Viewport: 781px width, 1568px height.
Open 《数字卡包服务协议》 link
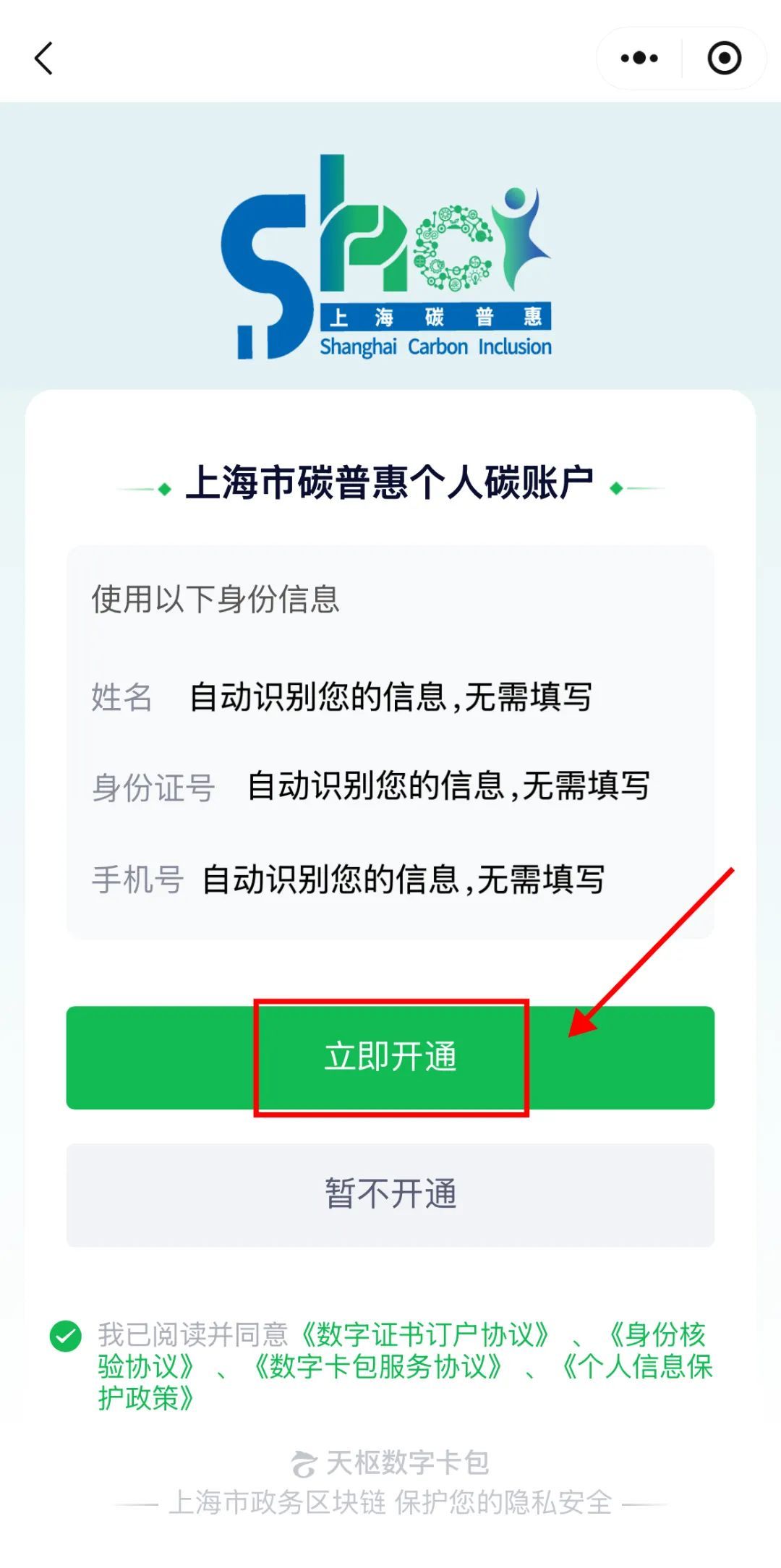377,1366
